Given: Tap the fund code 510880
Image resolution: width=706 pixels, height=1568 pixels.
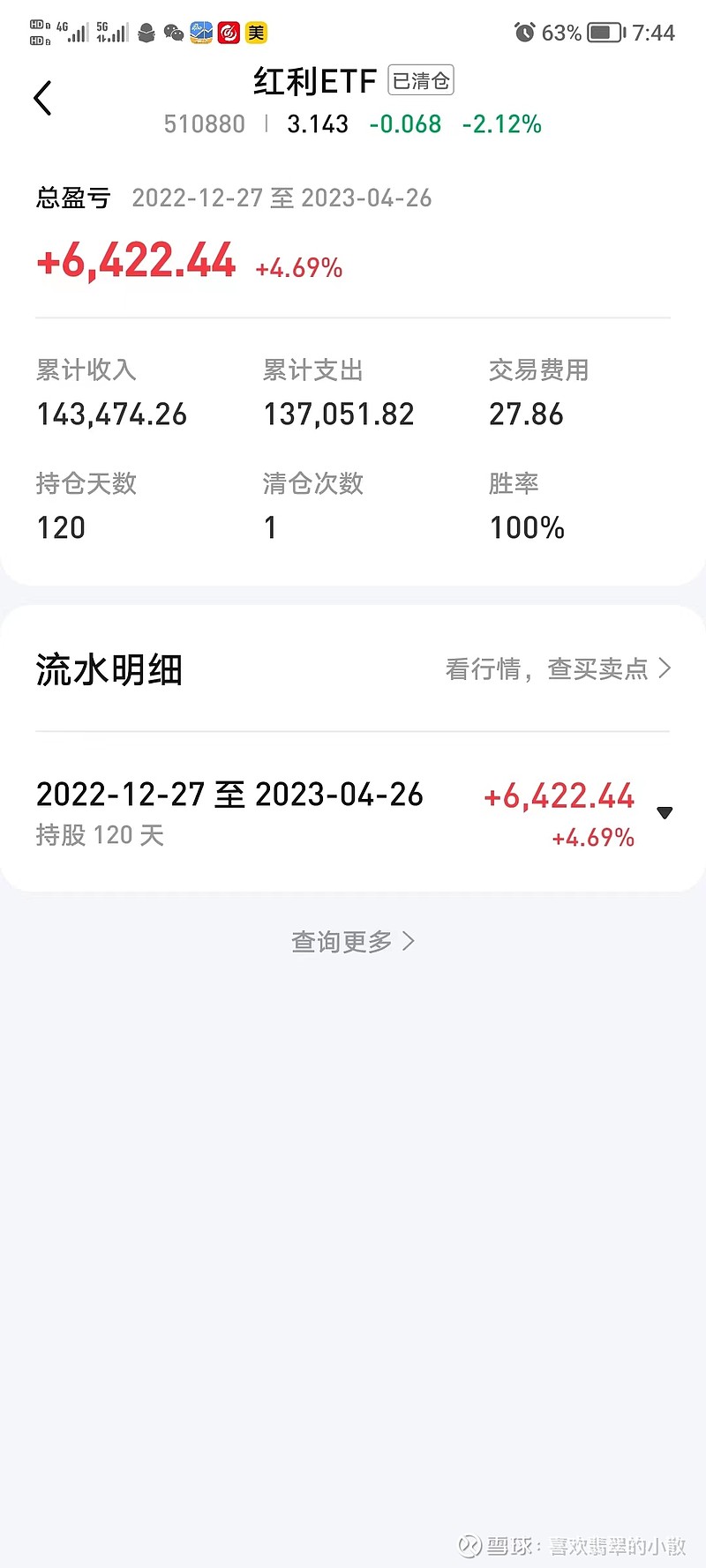Looking at the screenshot, I should 205,124.
